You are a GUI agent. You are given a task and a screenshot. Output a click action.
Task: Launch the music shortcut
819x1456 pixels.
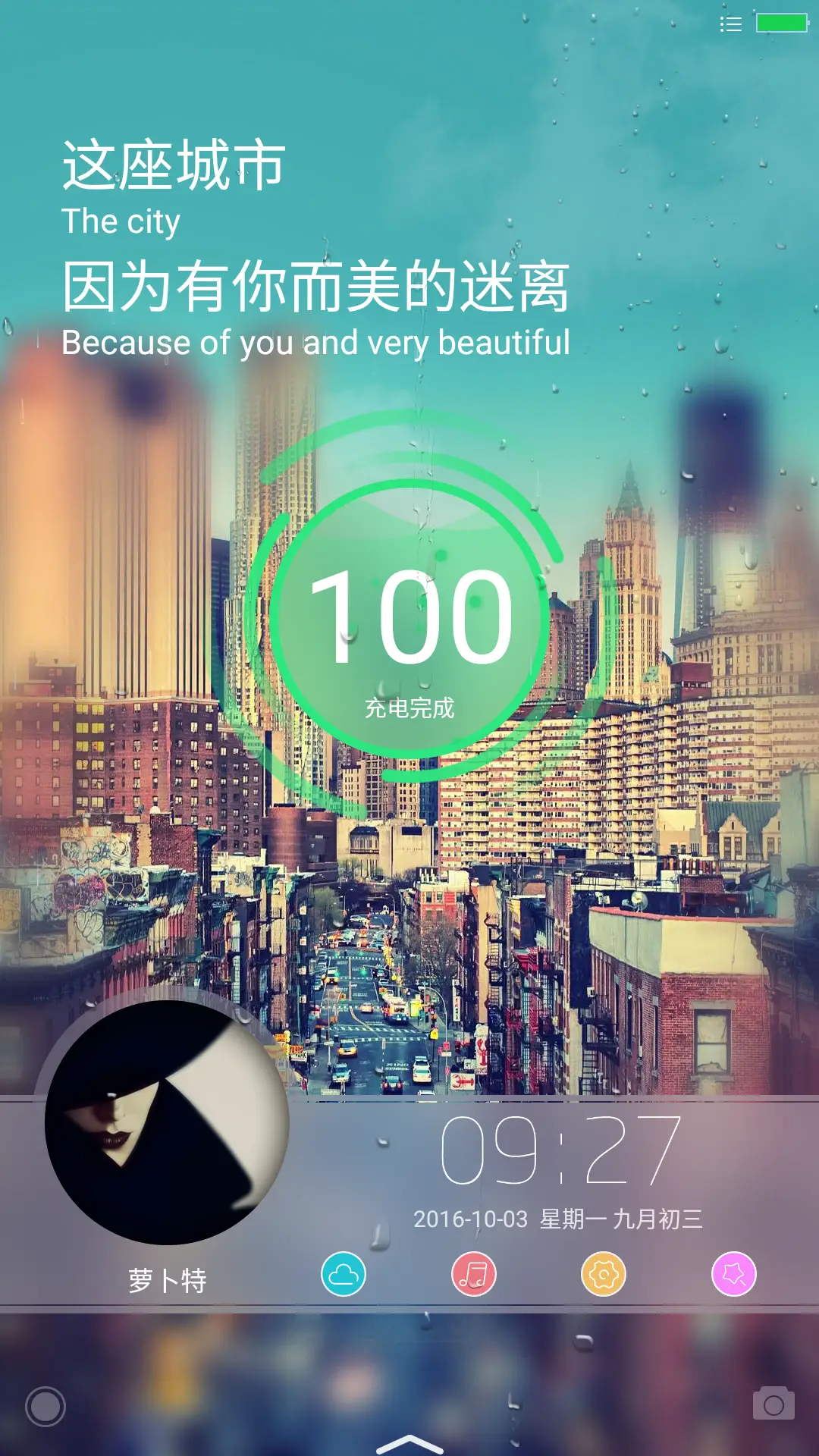474,1274
